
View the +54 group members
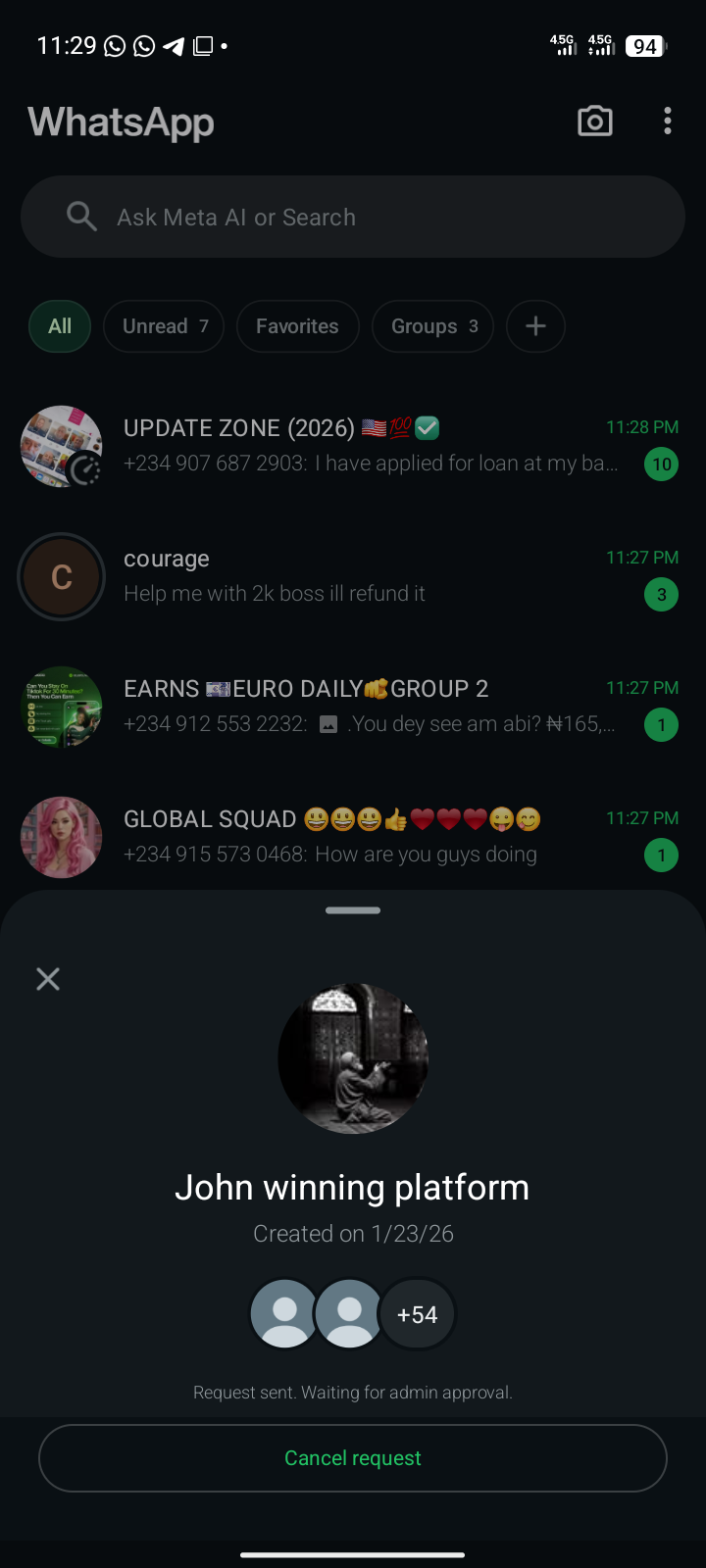click(417, 1314)
